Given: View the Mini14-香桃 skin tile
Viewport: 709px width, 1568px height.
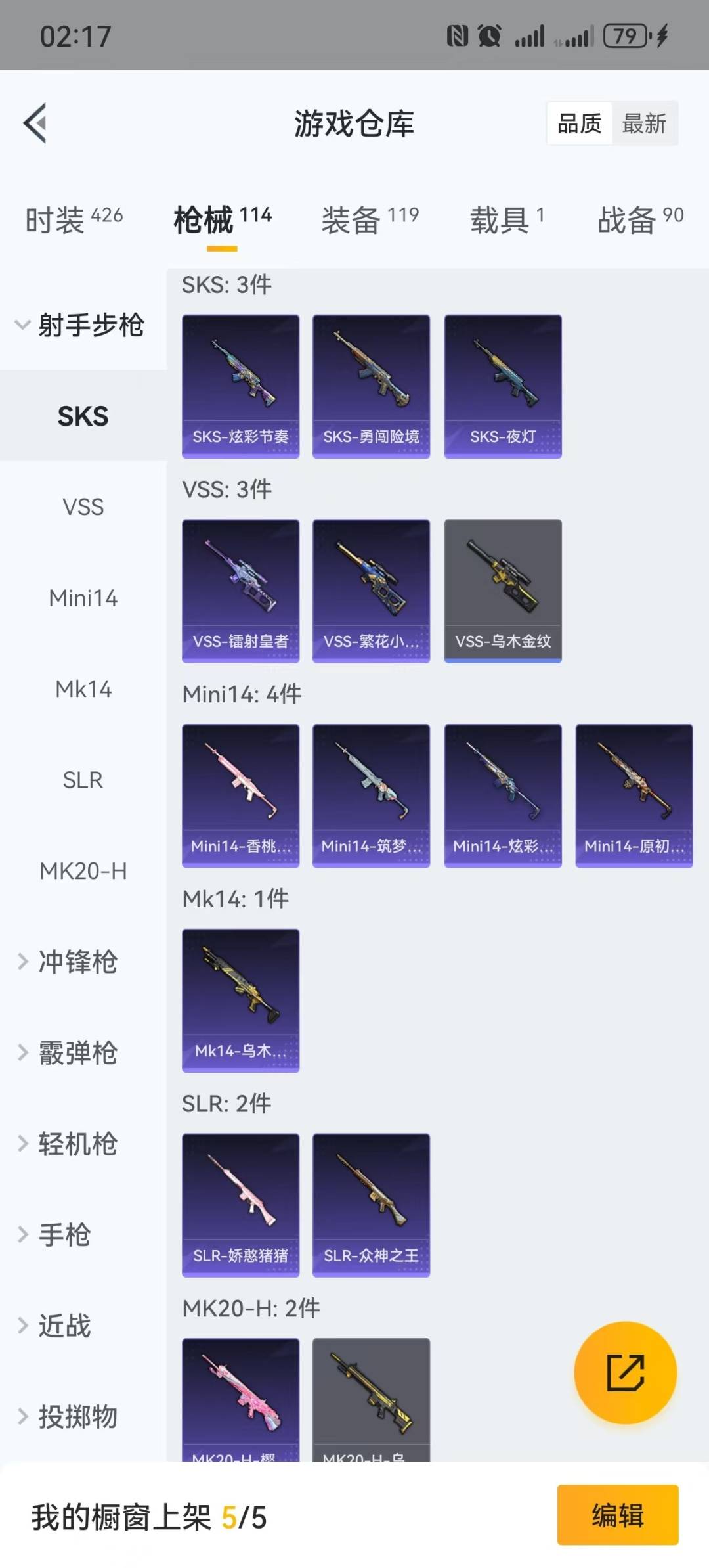Looking at the screenshot, I should pos(240,795).
